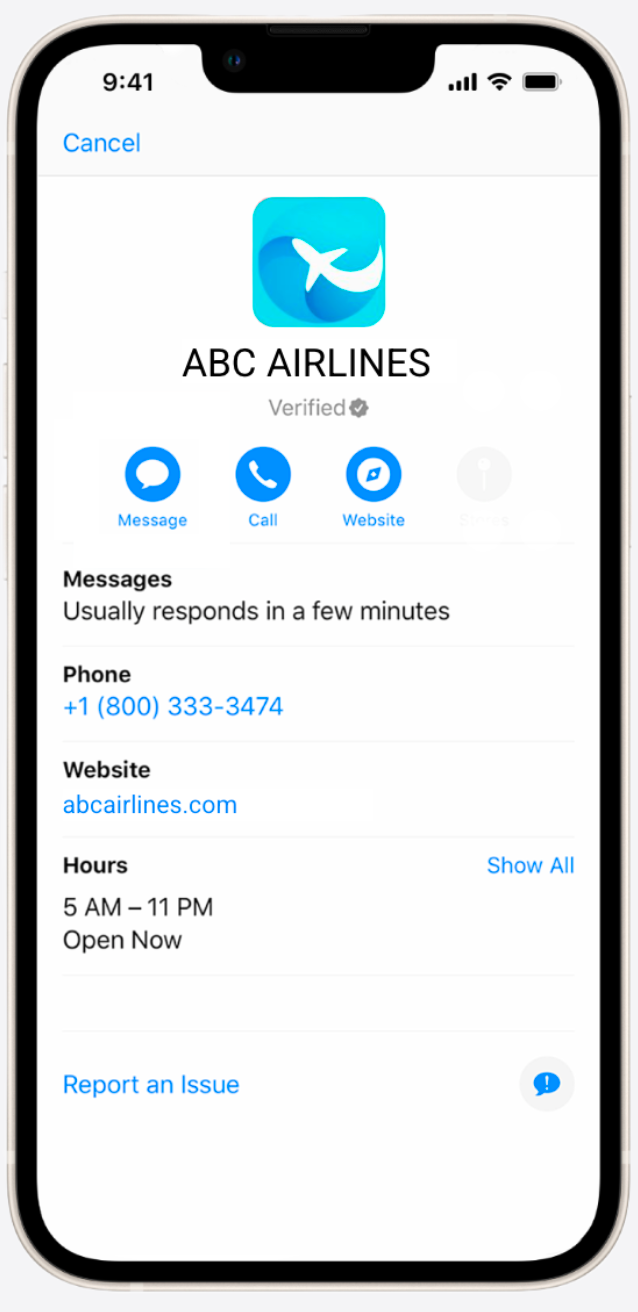Dial the phone number +1 (800) 333-3474
This screenshot has height=1312, width=638.
173,707
